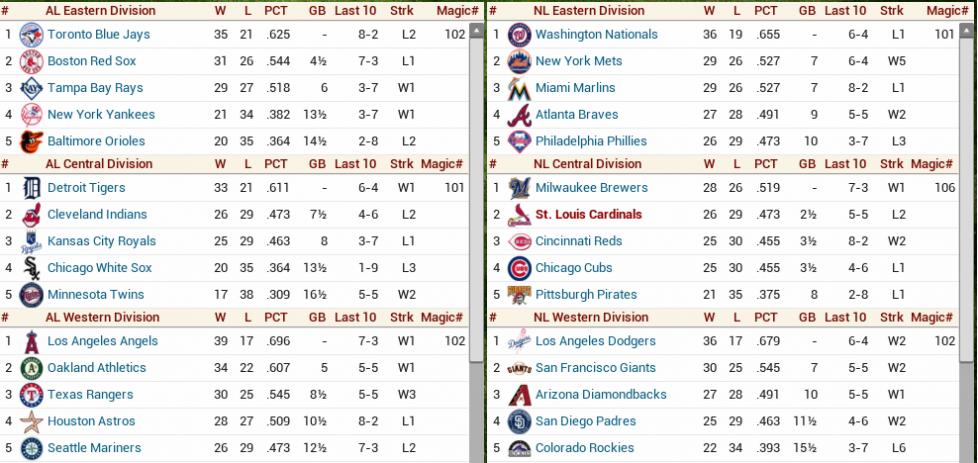Tap the Minnesota Twins team name
Viewport: 978px width, 463px height.
tap(95, 294)
